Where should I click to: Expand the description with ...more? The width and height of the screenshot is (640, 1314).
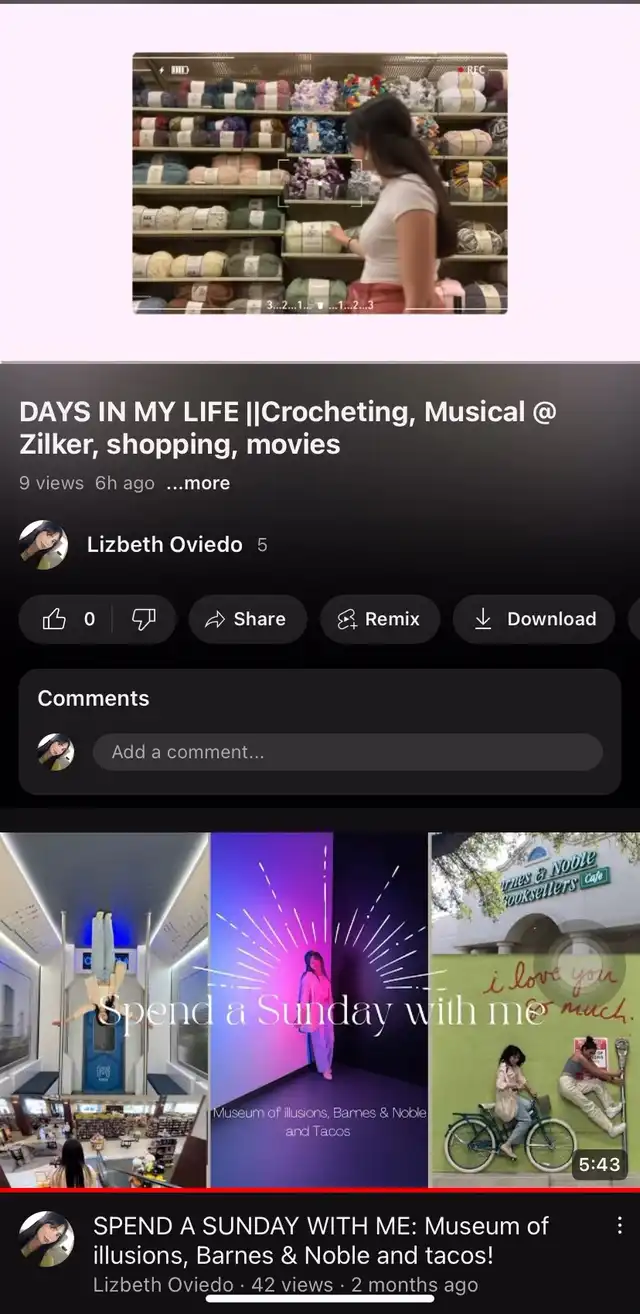click(198, 483)
